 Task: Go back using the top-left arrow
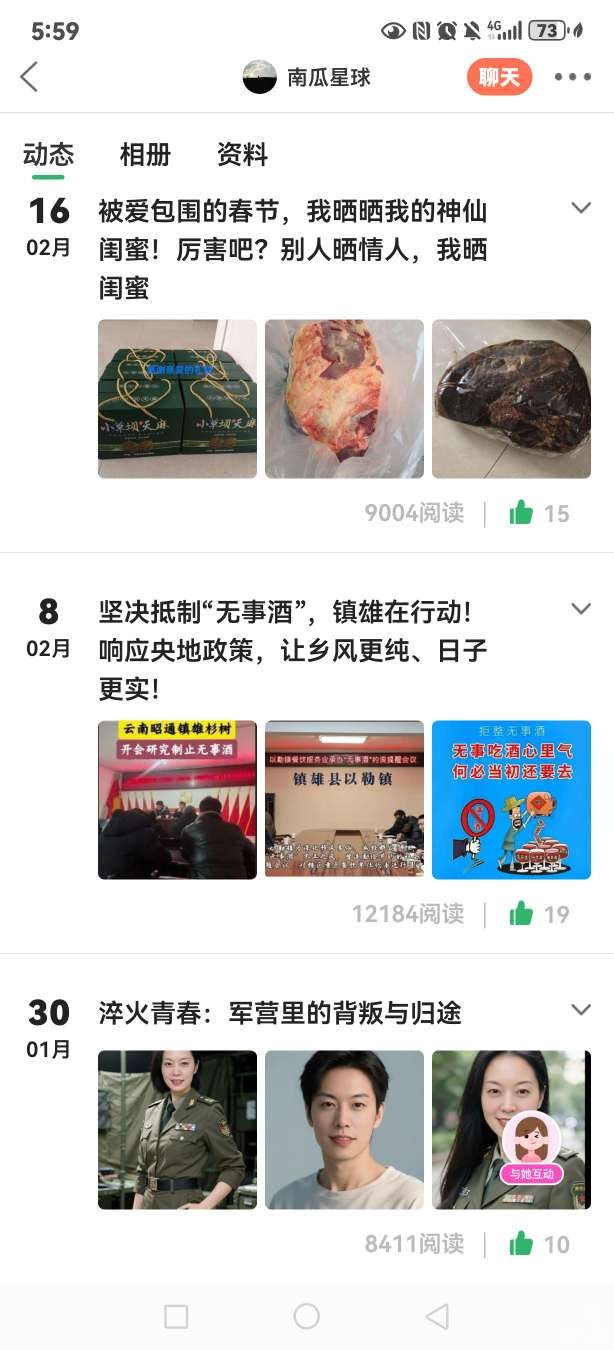(29, 77)
